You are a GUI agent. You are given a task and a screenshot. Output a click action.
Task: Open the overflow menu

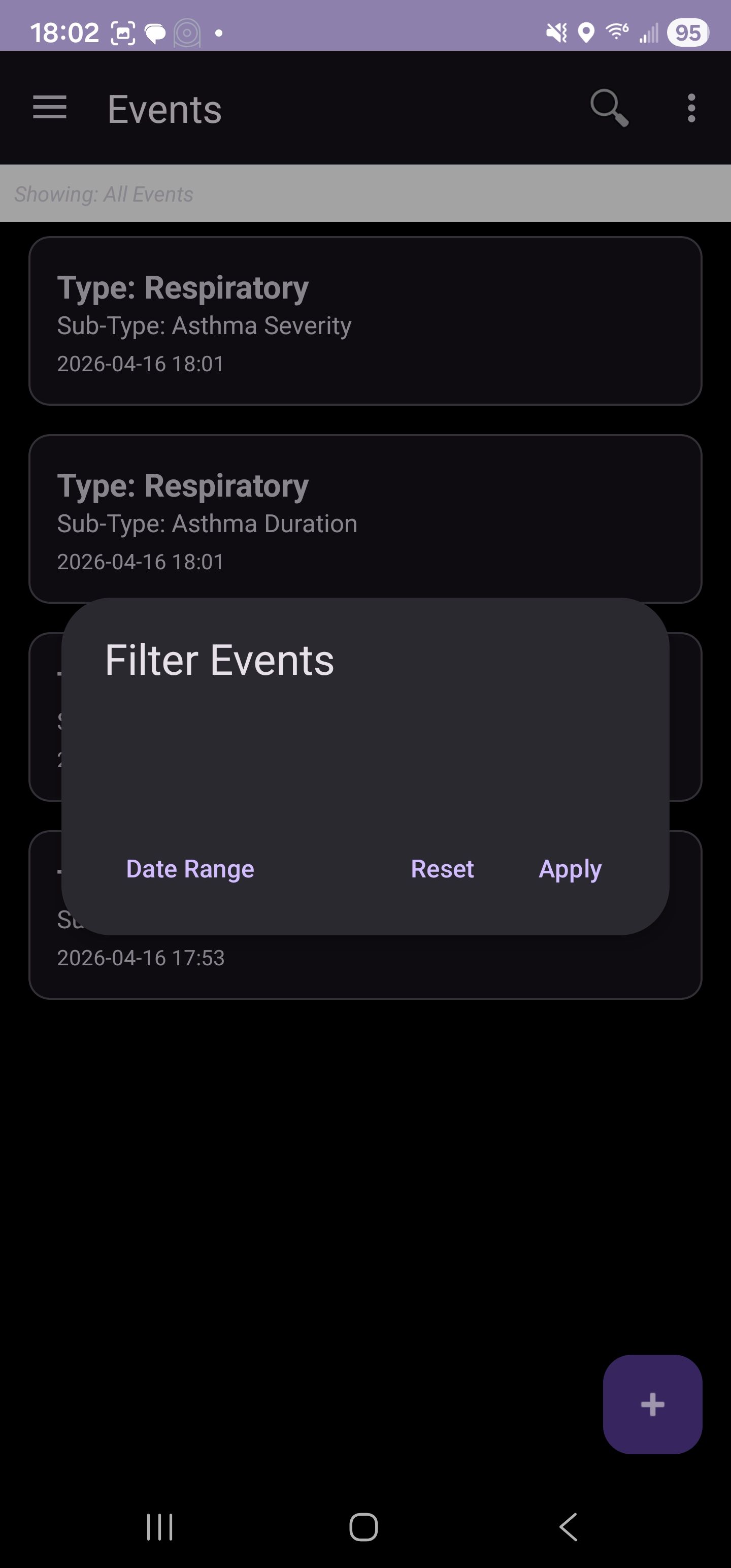pyautogui.click(x=691, y=108)
